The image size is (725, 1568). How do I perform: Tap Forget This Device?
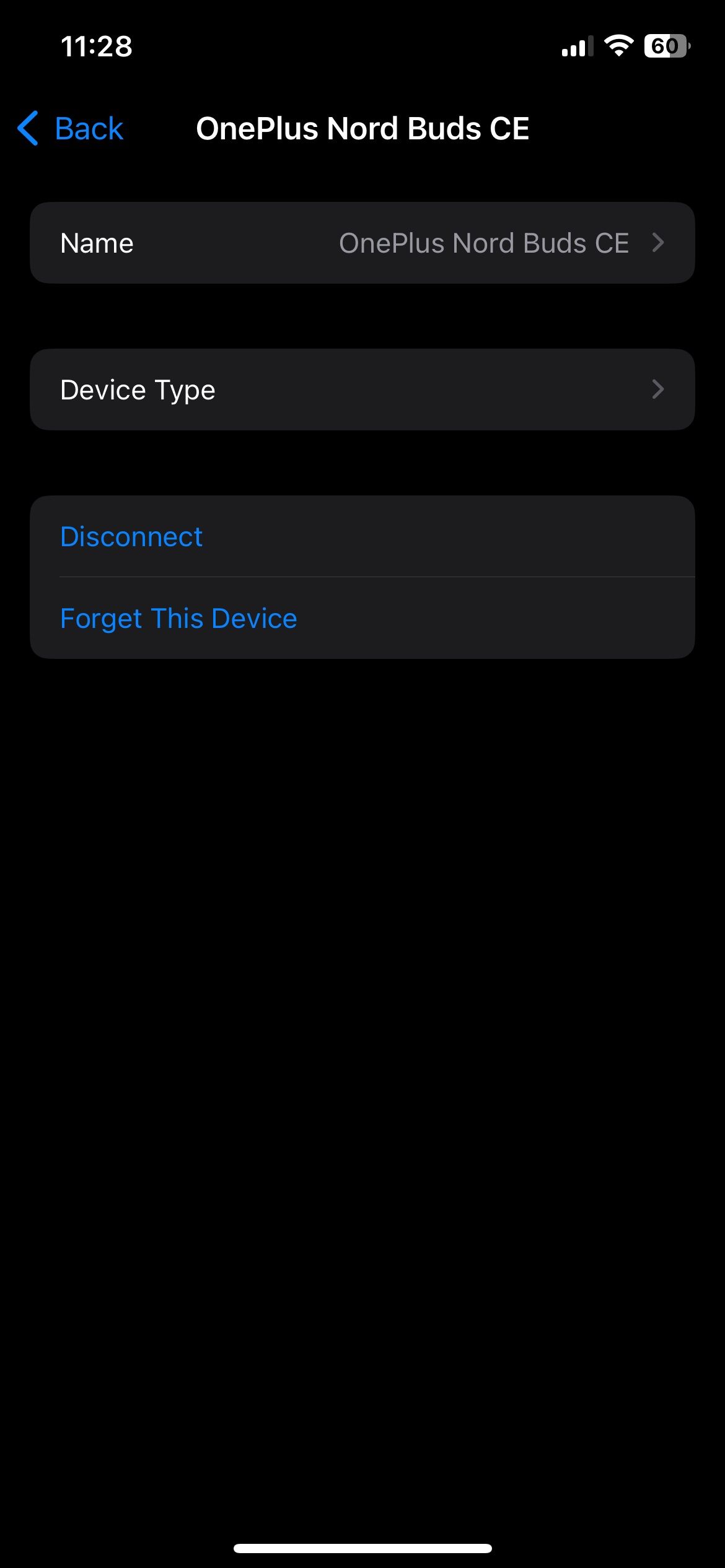[x=178, y=617]
